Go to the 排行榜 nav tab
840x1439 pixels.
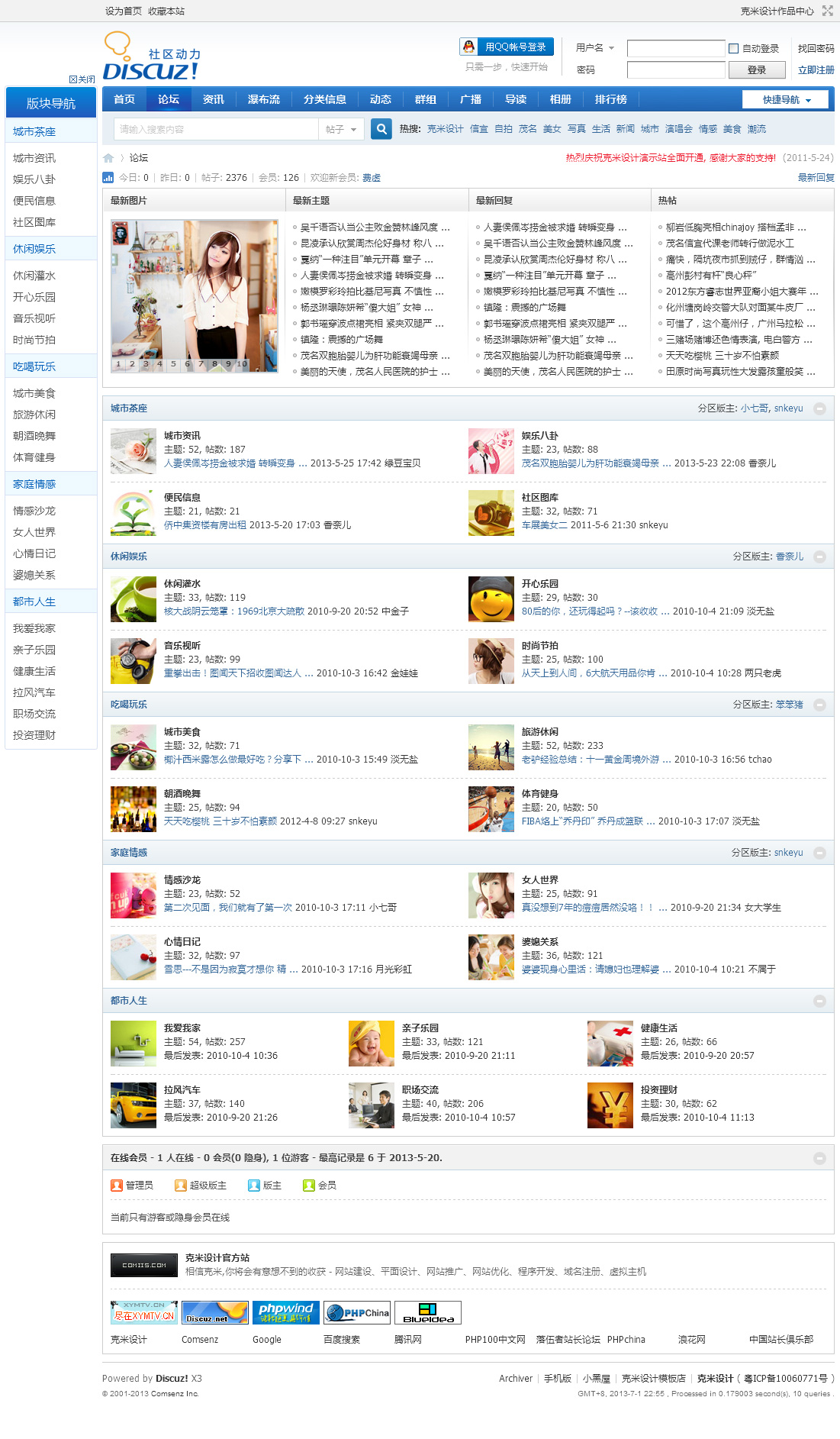point(610,99)
